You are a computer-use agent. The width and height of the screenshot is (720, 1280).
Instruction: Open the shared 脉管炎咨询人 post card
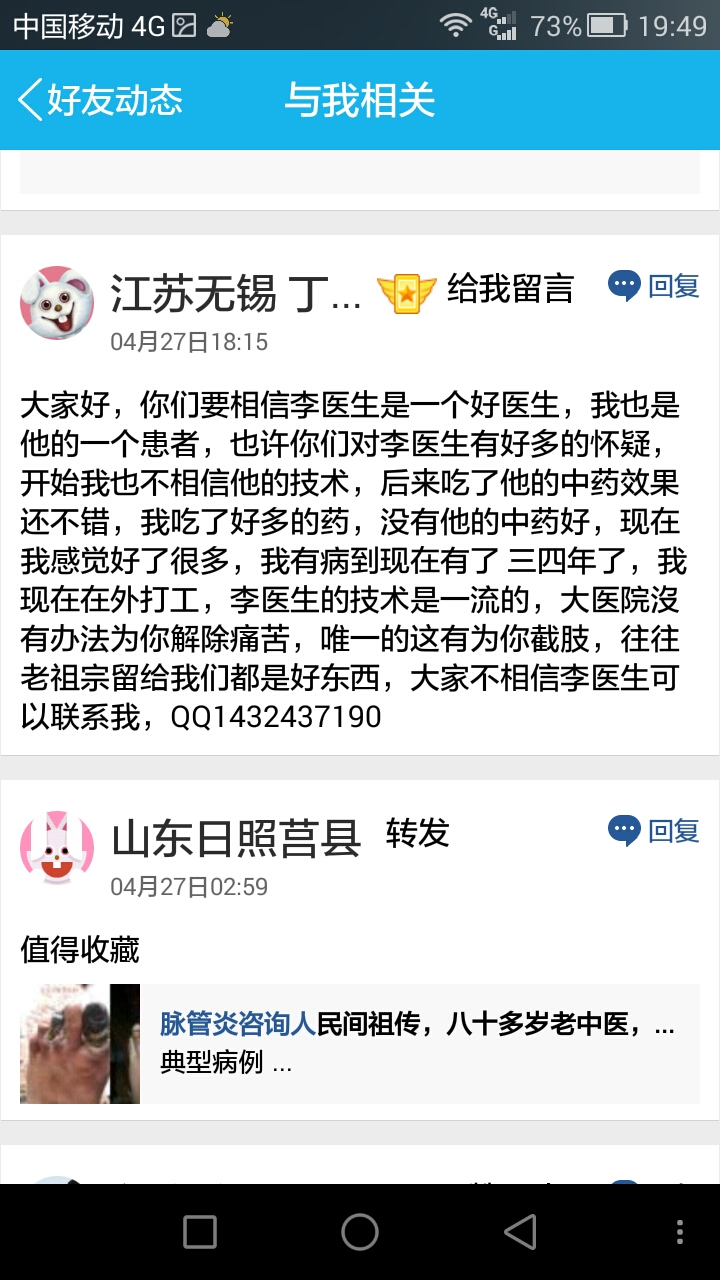tap(360, 1043)
